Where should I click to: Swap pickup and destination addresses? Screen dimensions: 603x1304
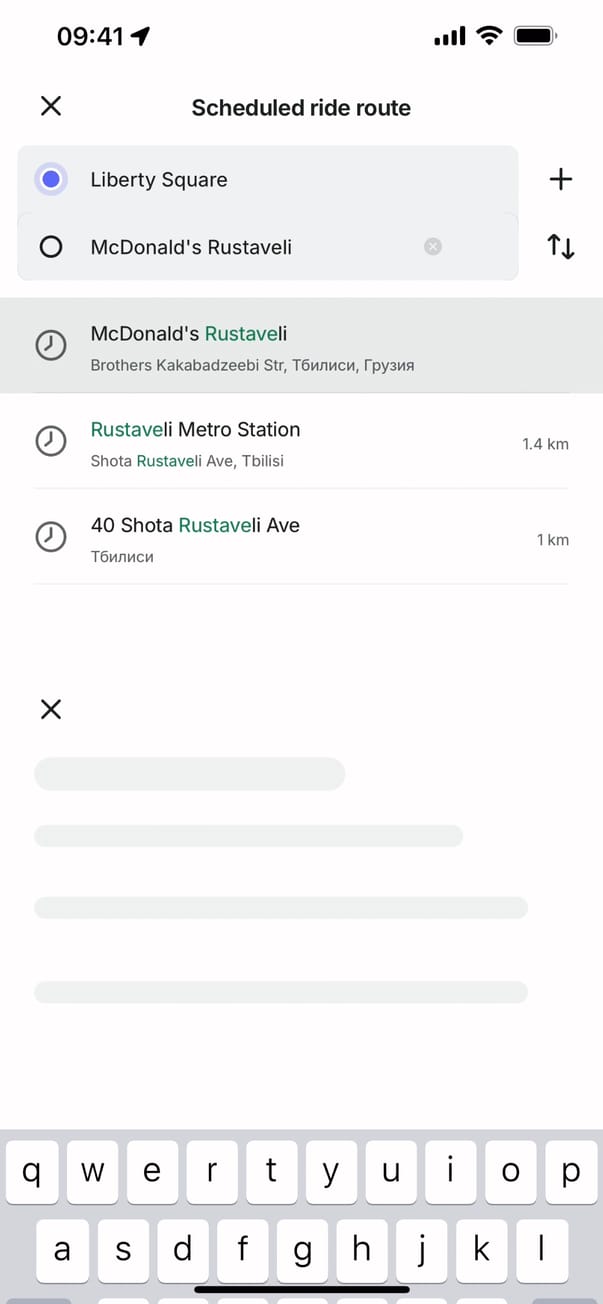click(561, 247)
